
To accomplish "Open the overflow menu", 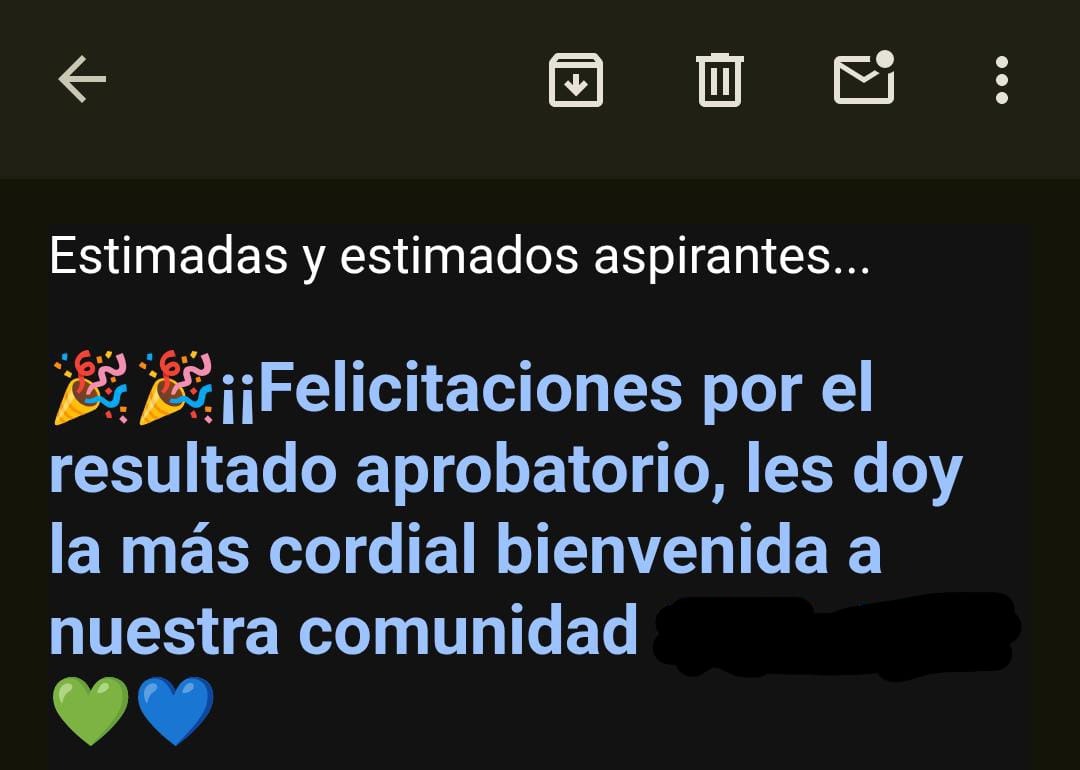I will click(x=1001, y=80).
